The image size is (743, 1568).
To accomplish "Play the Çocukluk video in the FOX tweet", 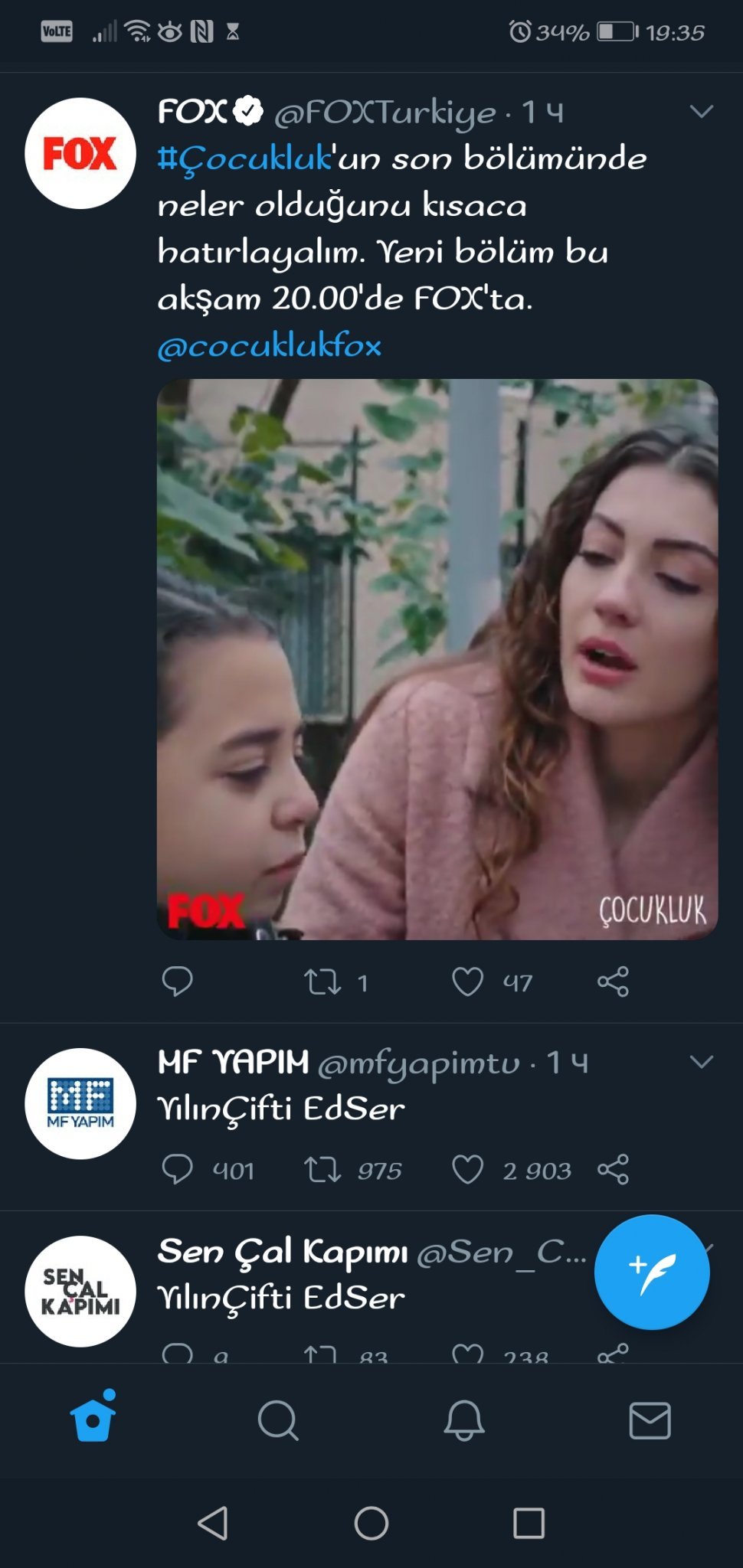I will [x=437, y=659].
